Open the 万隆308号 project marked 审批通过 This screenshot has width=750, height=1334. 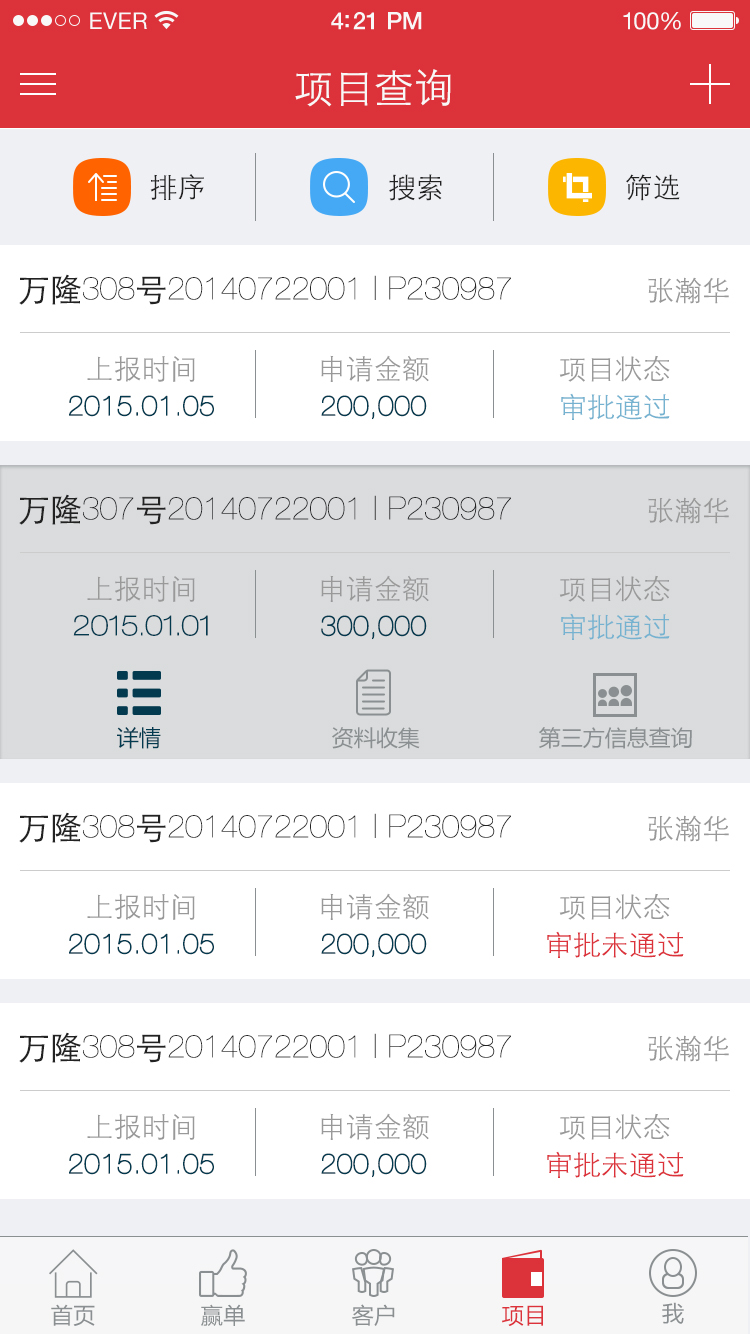374,343
